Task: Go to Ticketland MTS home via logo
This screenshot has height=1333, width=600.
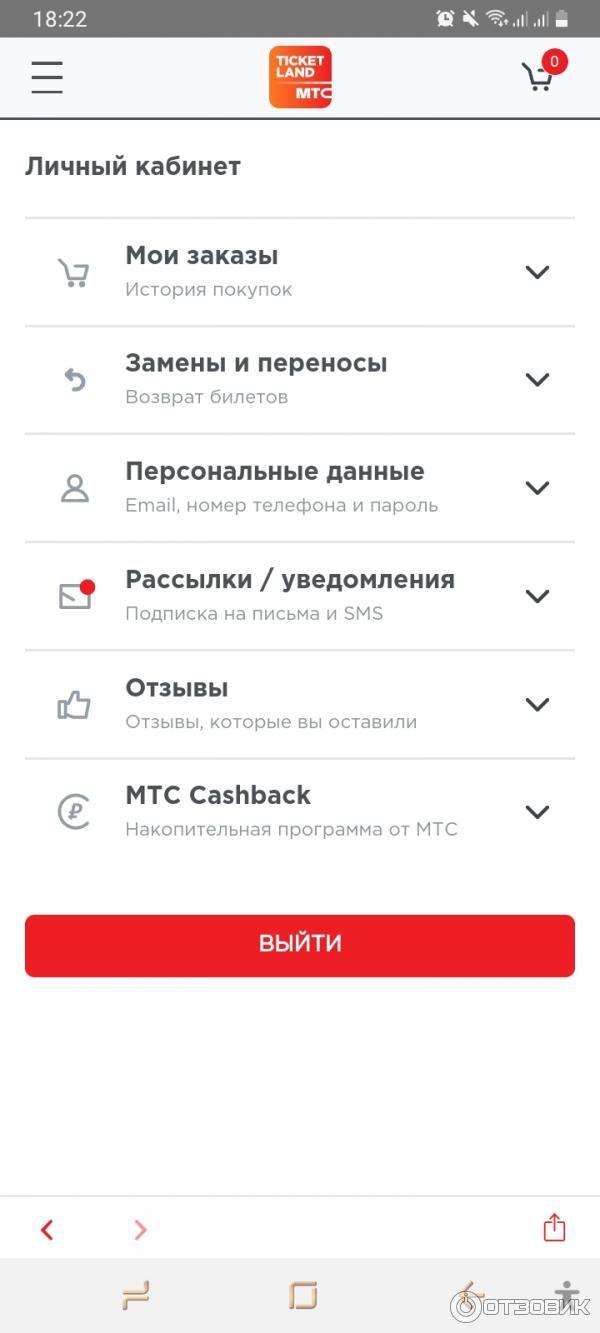Action: coord(300,77)
